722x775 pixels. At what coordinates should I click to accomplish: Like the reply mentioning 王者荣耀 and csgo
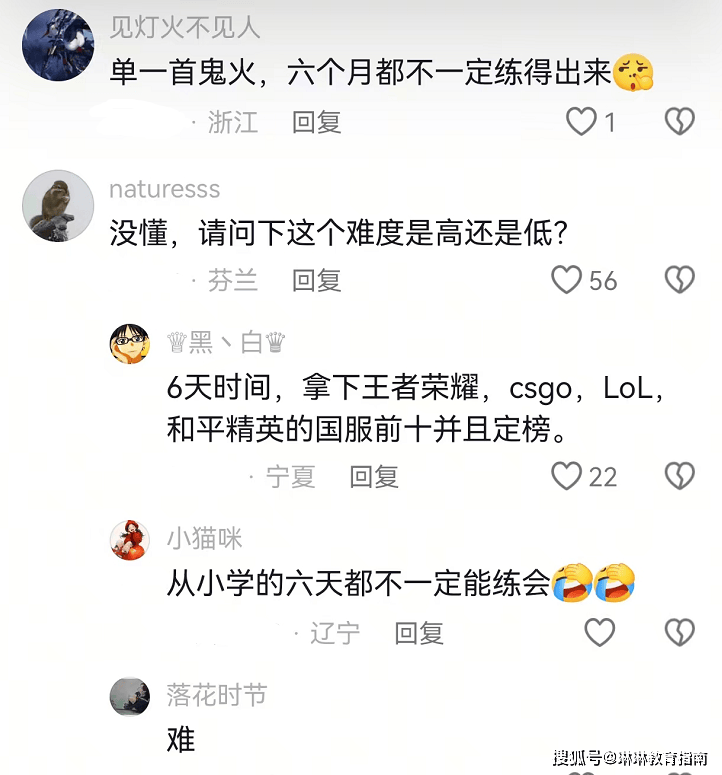click(x=567, y=476)
